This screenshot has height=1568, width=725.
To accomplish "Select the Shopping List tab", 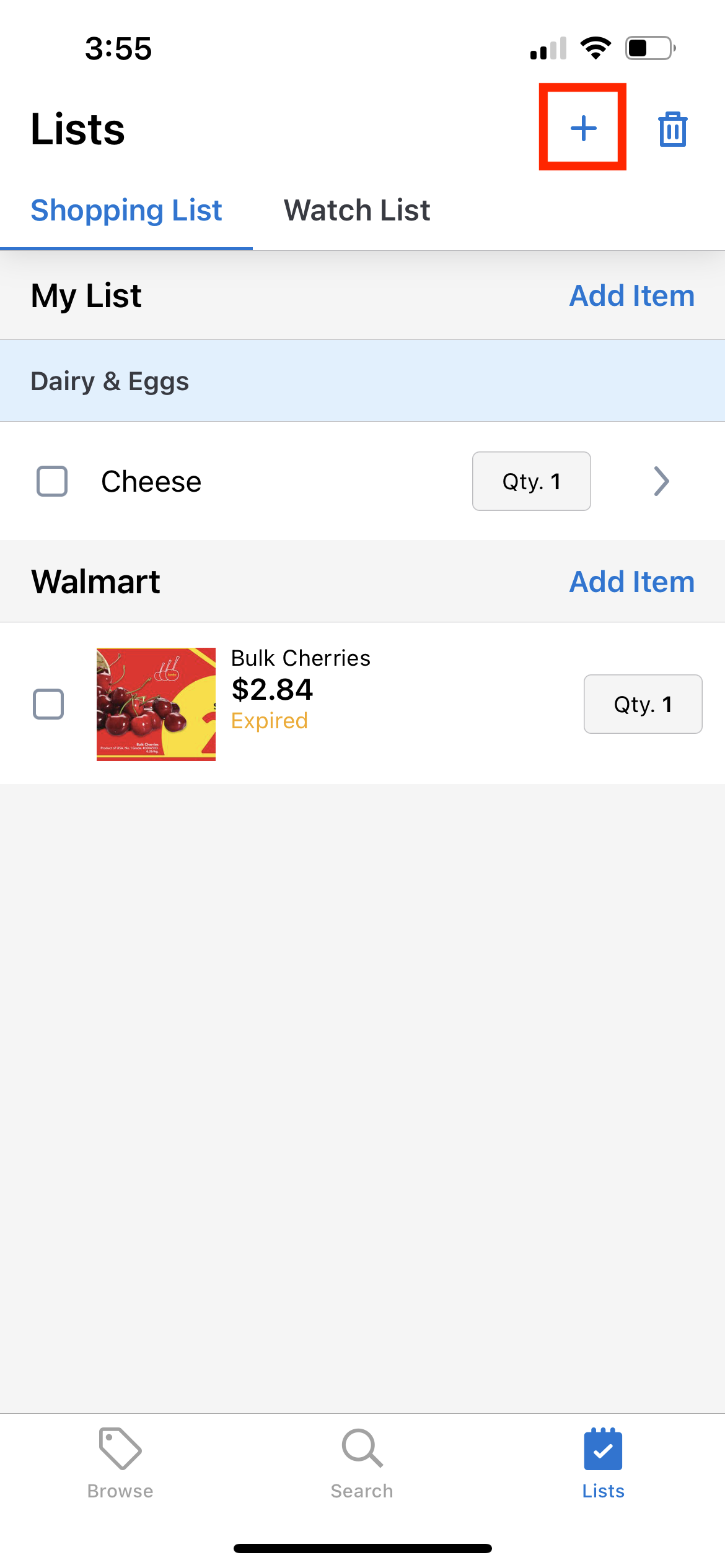I will pyautogui.click(x=126, y=210).
